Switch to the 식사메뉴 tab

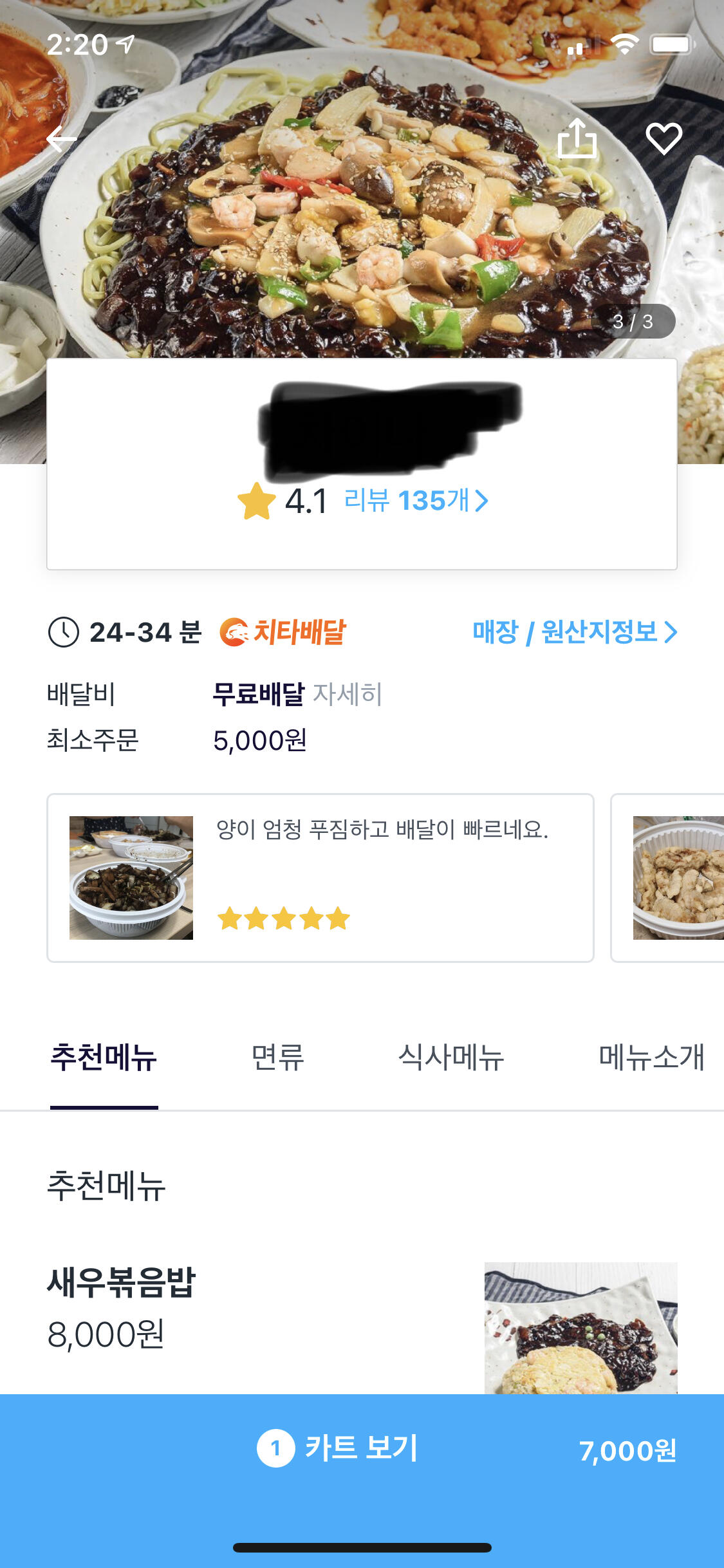pyautogui.click(x=450, y=1058)
